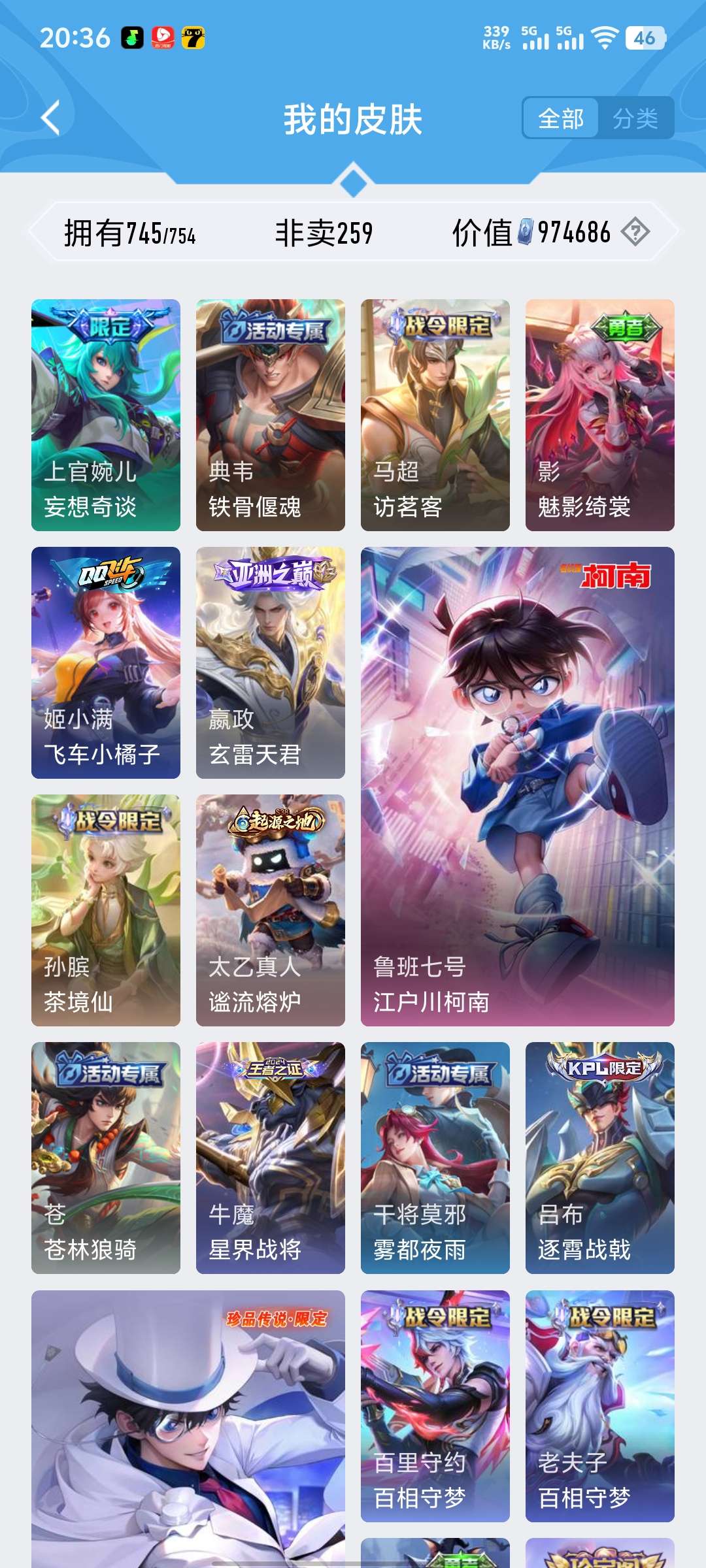The height and width of the screenshot is (1568, 706).
Task: Open the large 鲁班七号 江户川柯南 card
Action: pos(518,786)
